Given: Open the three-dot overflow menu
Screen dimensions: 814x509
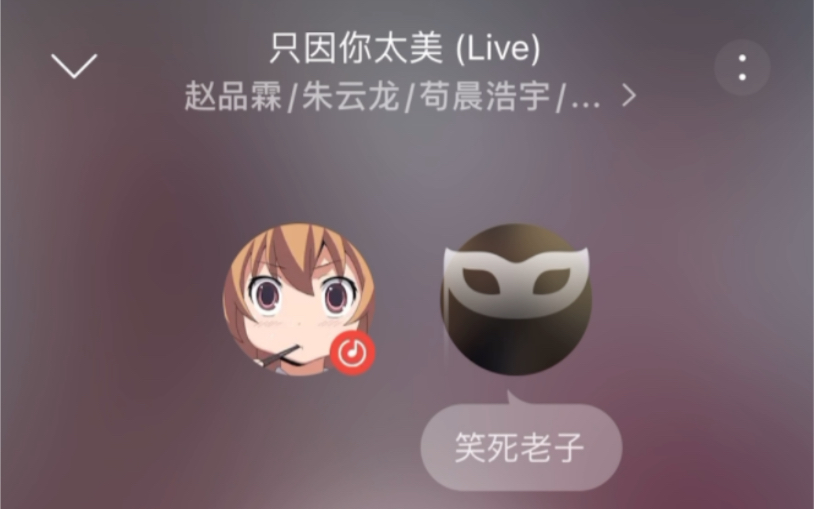Looking at the screenshot, I should point(742,68).
